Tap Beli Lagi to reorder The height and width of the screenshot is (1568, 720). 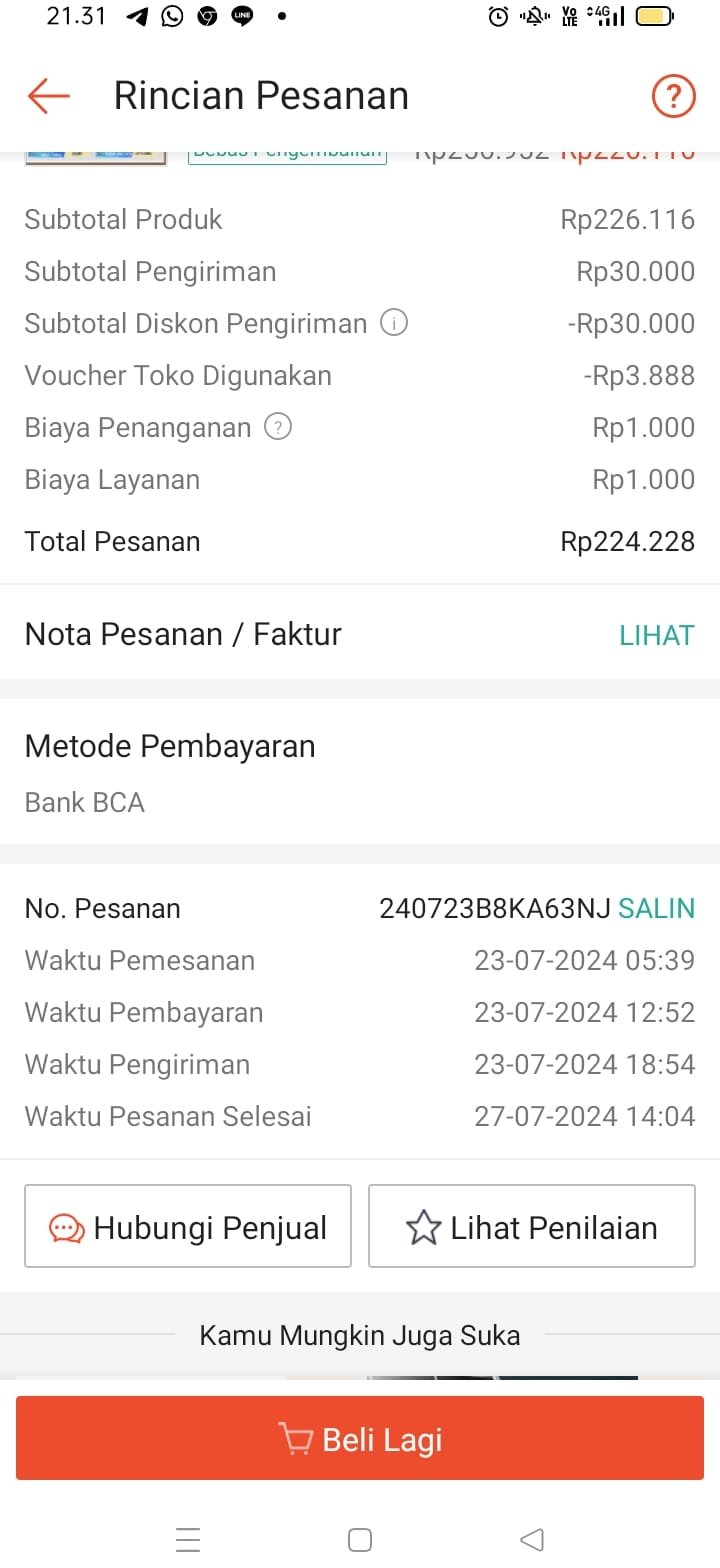point(360,1440)
